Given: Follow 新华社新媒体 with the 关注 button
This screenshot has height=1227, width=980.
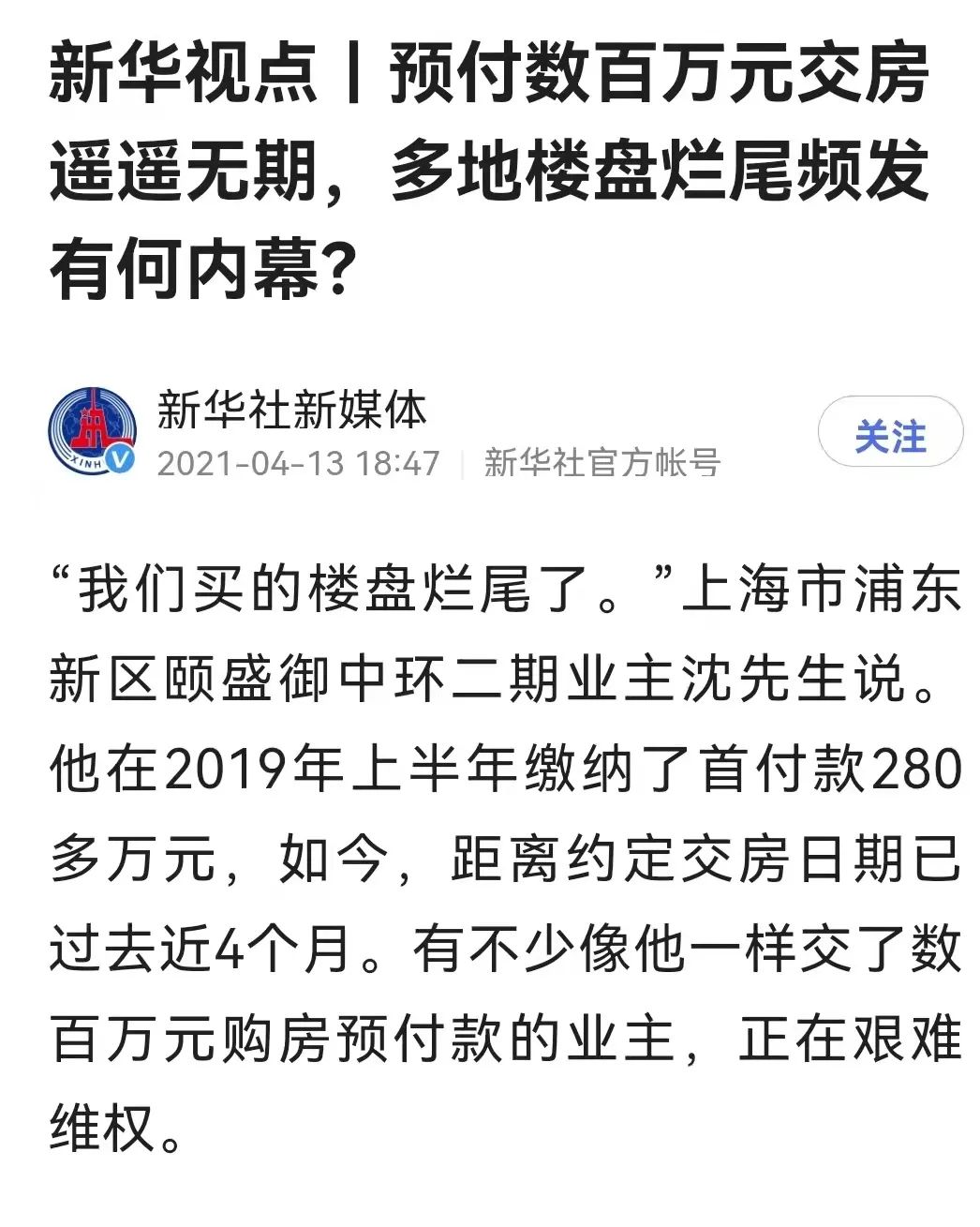Looking at the screenshot, I should pyautogui.click(x=889, y=437).
